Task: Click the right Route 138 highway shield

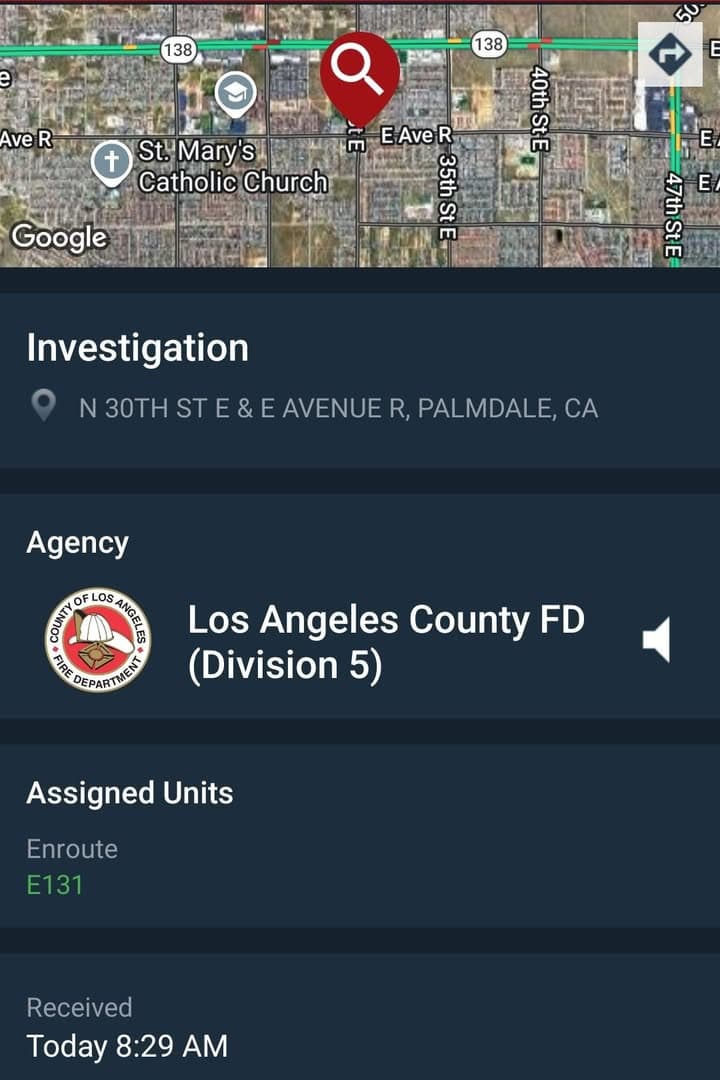Action: click(x=487, y=43)
